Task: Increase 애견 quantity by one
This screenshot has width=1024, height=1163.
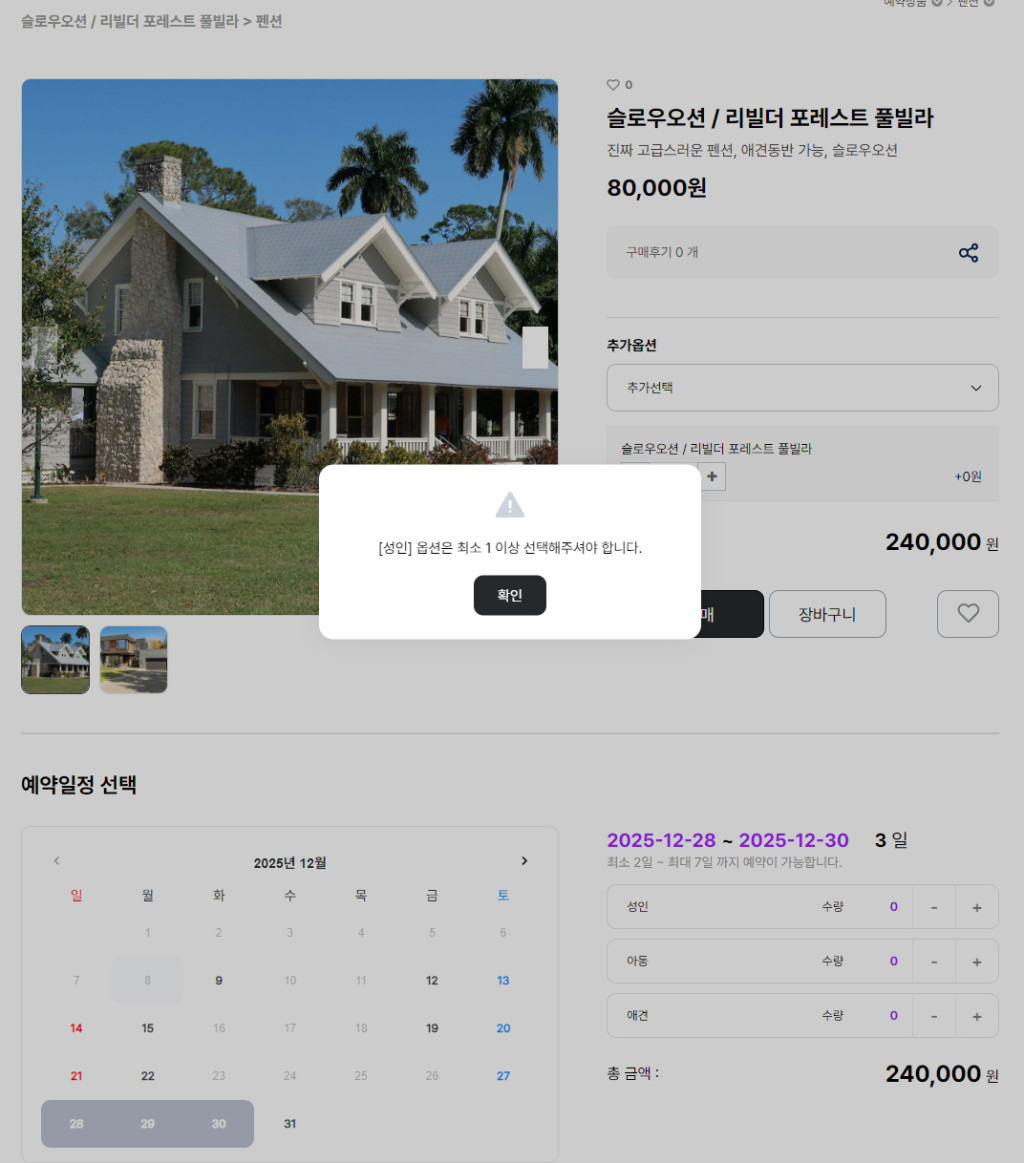Action: 976,1015
